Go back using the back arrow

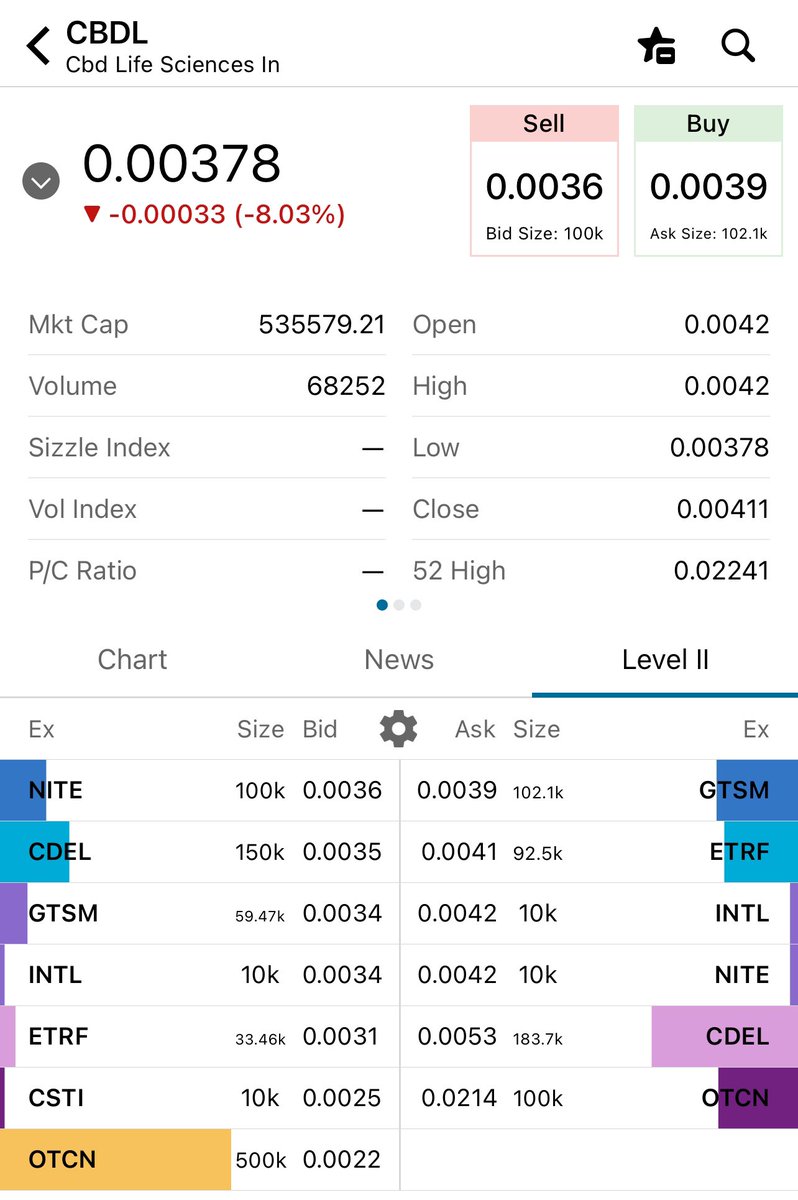38,46
